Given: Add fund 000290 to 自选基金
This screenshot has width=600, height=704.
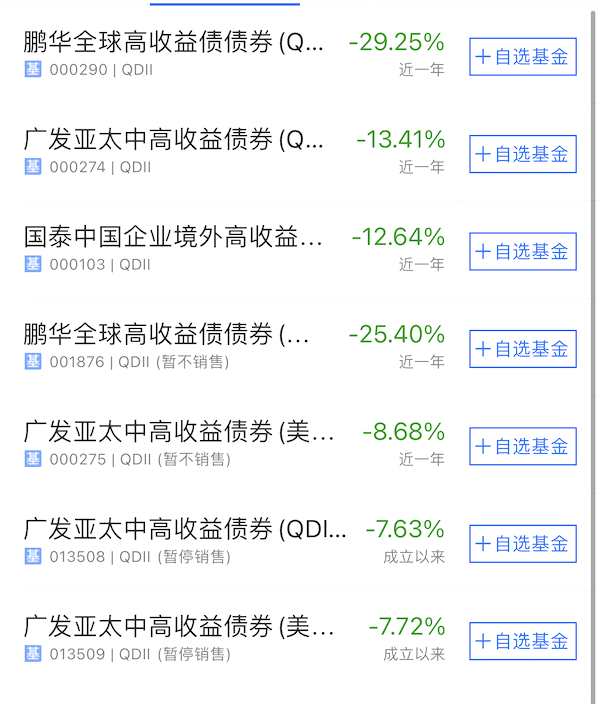Looking at the screenshot, I should click(x=522, y=57).
